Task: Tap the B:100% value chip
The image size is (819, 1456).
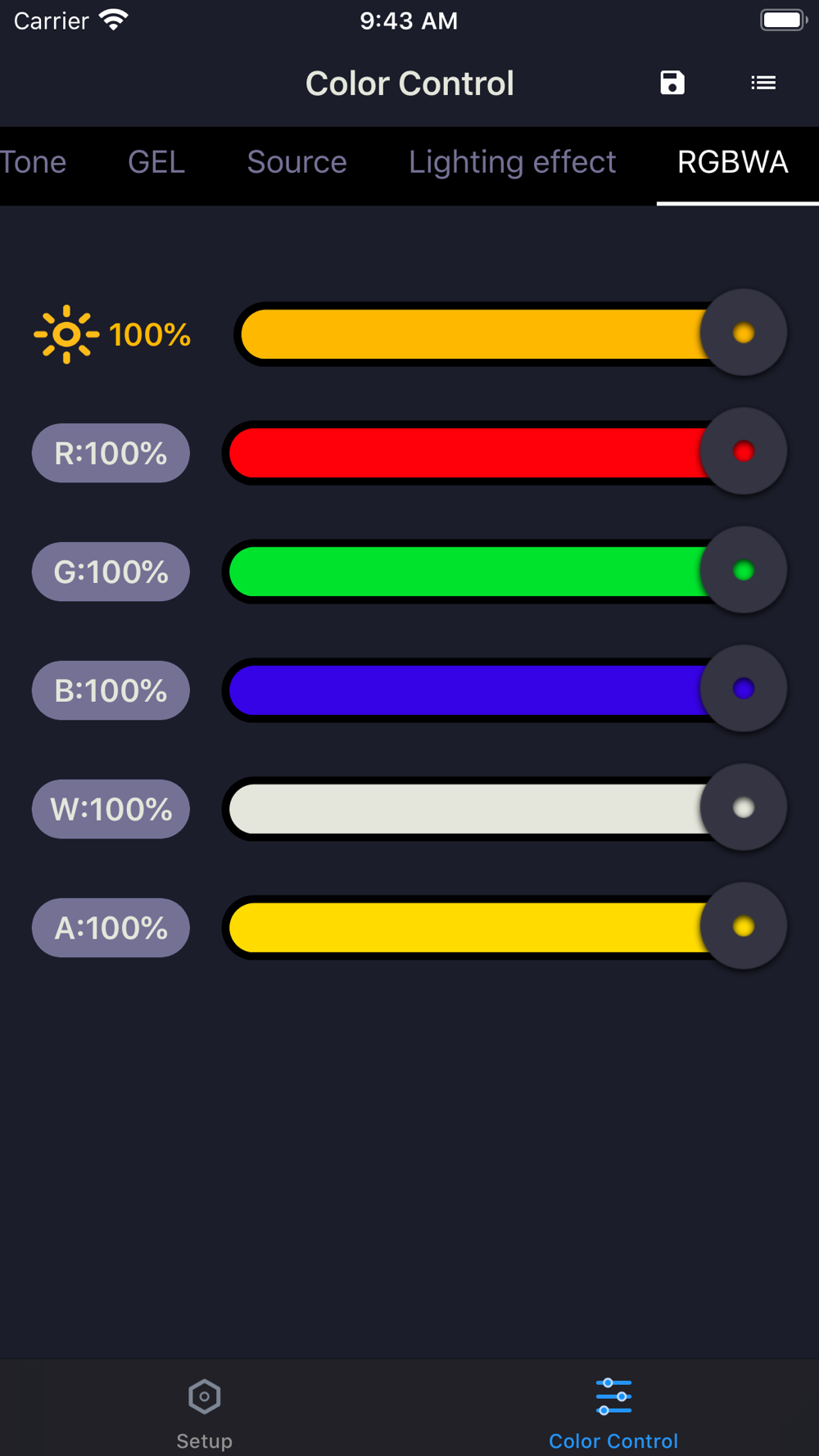Action: point(111,690)
